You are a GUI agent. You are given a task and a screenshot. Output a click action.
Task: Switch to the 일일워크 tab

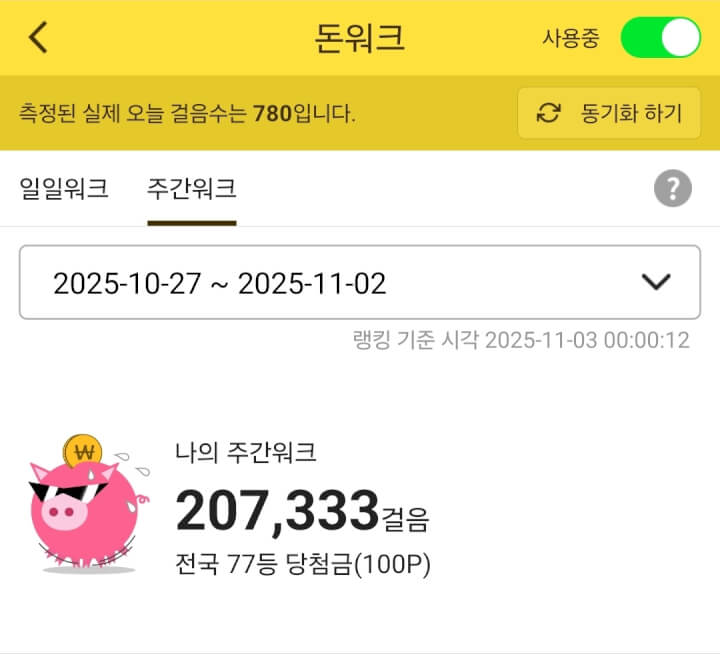pos(64,188)
